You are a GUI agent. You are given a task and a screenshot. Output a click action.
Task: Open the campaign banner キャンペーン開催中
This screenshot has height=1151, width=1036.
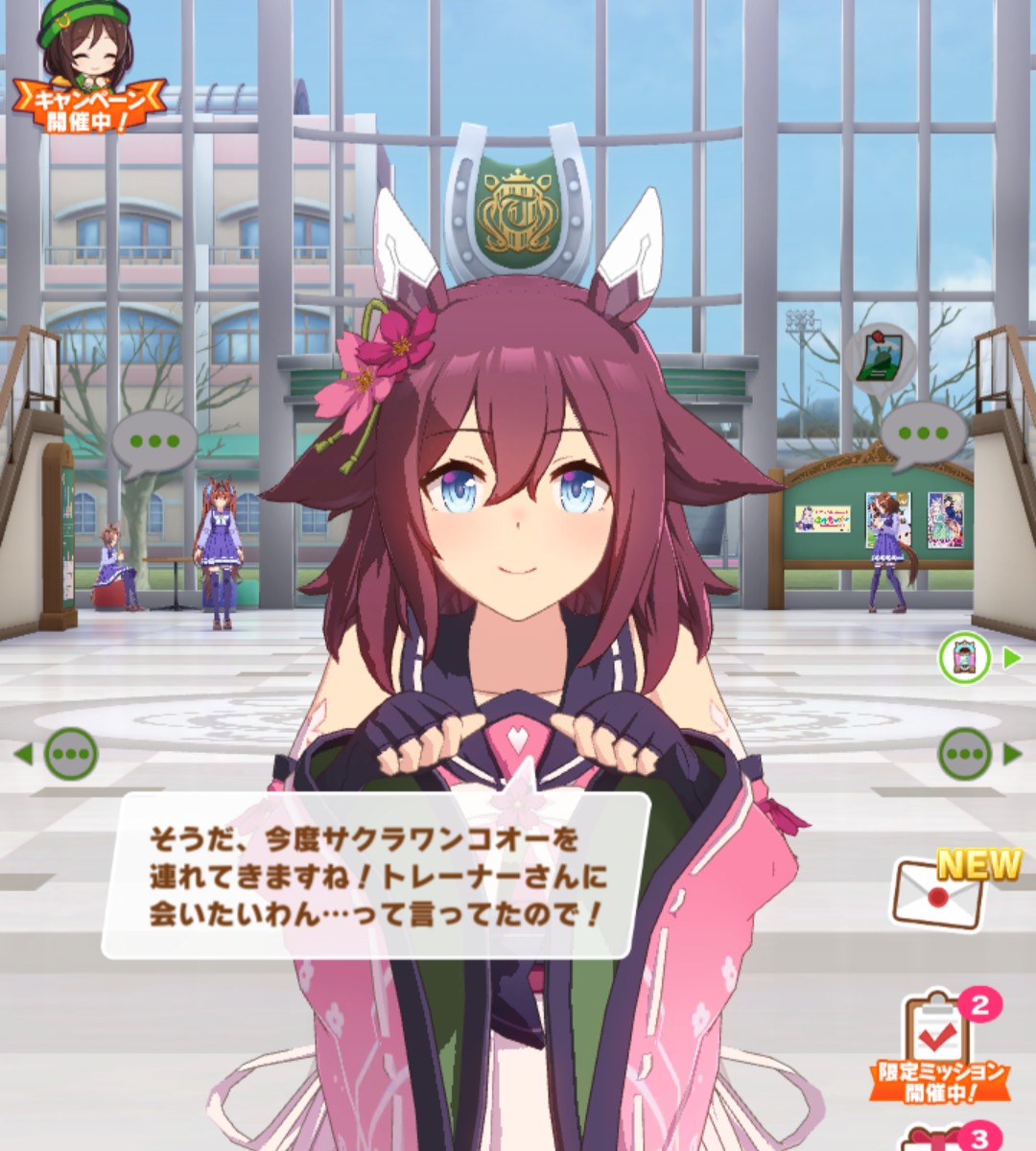point(88,72)
